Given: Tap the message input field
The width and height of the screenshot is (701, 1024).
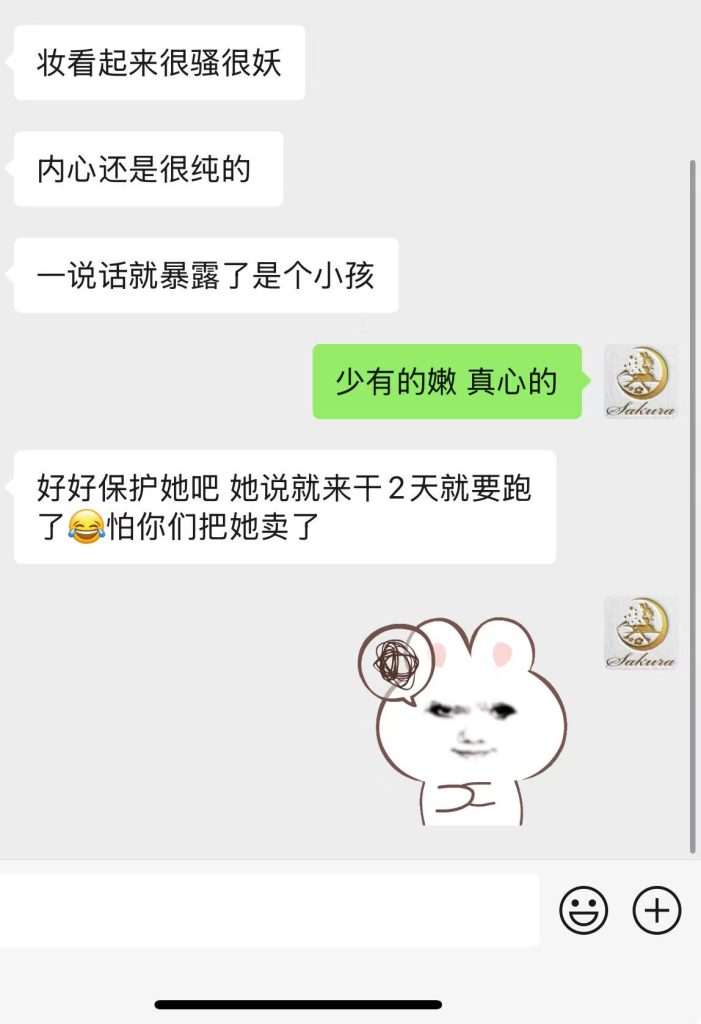Looking at the screenshot, I should pyautogui.click(x=268, y=910).
